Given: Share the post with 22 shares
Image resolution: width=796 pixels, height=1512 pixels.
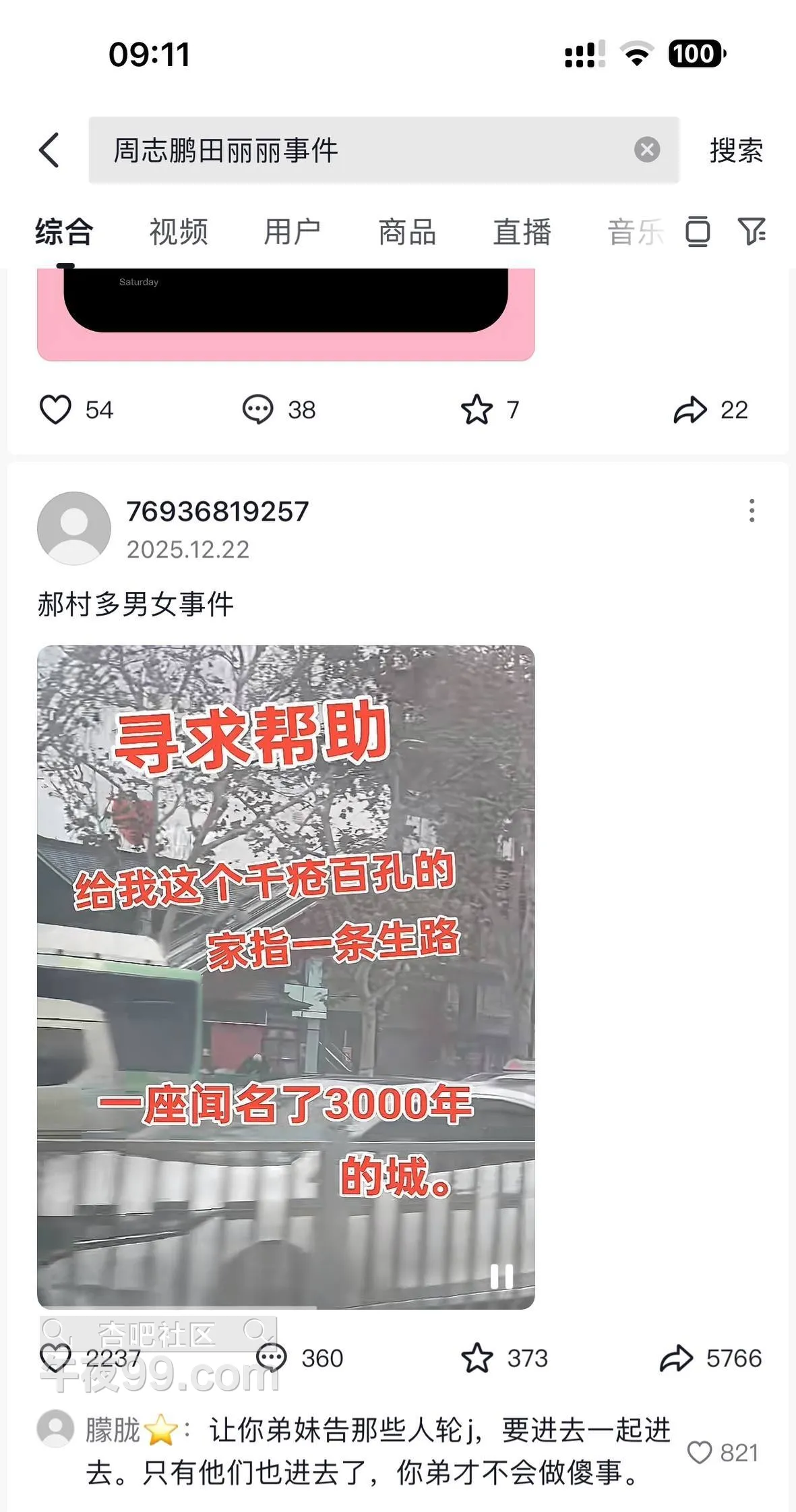Looking at the screenshot, I should [x=690, y=409].
